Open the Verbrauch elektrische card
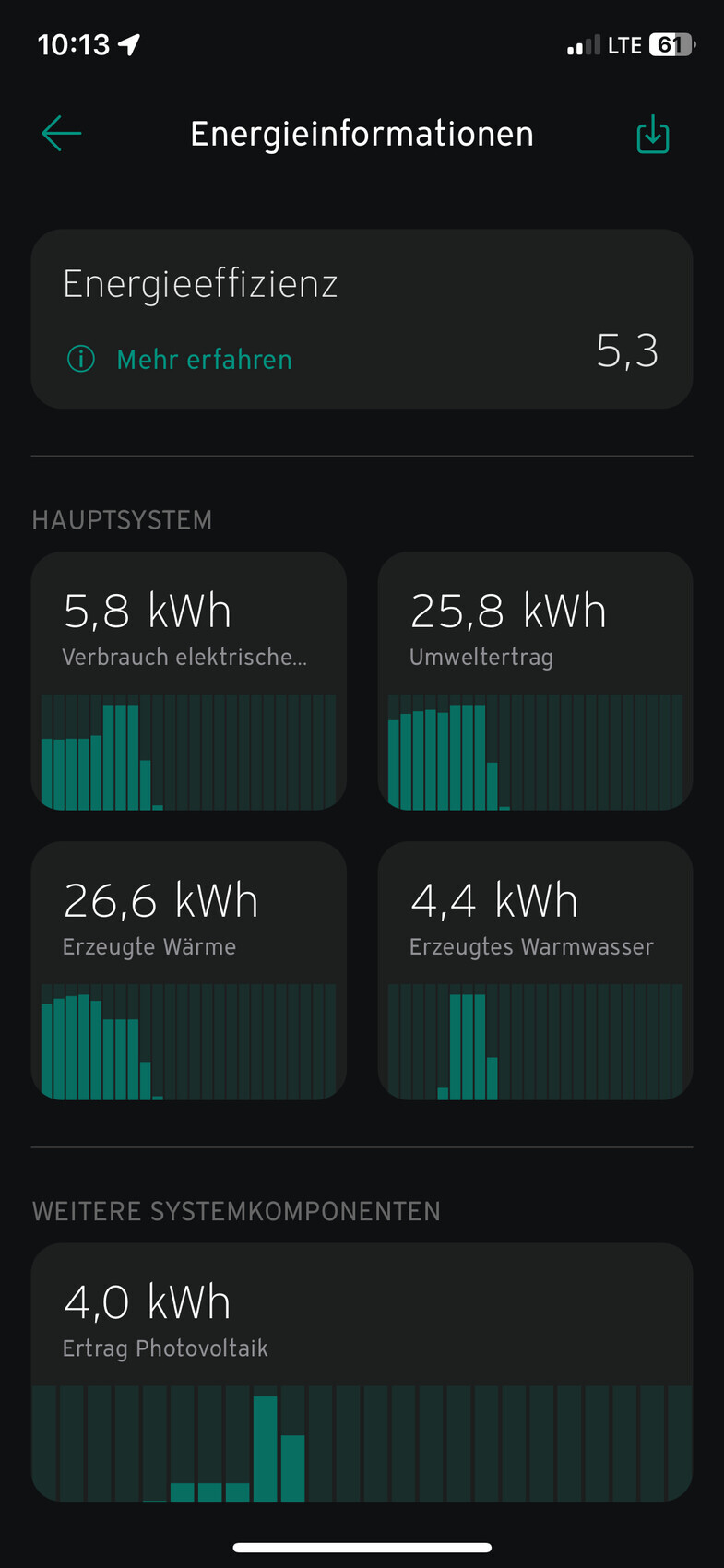 (189, 681)
